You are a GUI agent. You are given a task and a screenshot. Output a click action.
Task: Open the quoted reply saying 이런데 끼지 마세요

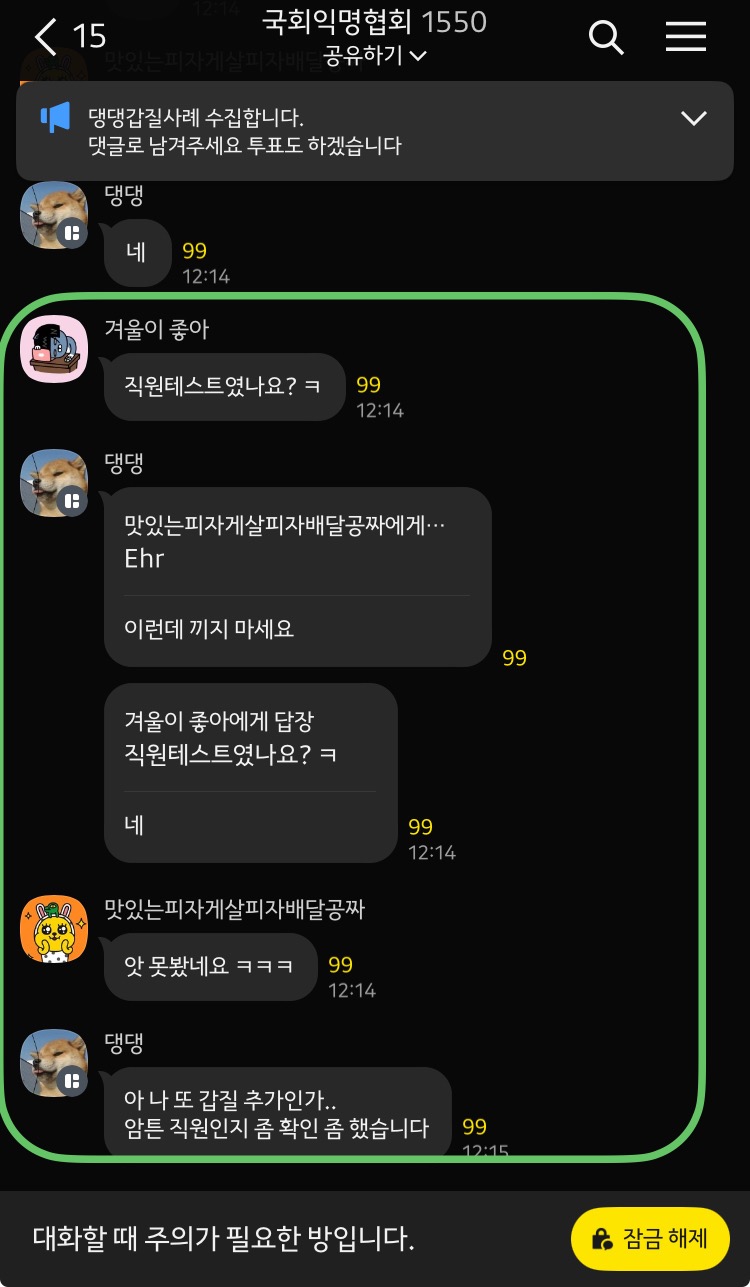point(297,543)
